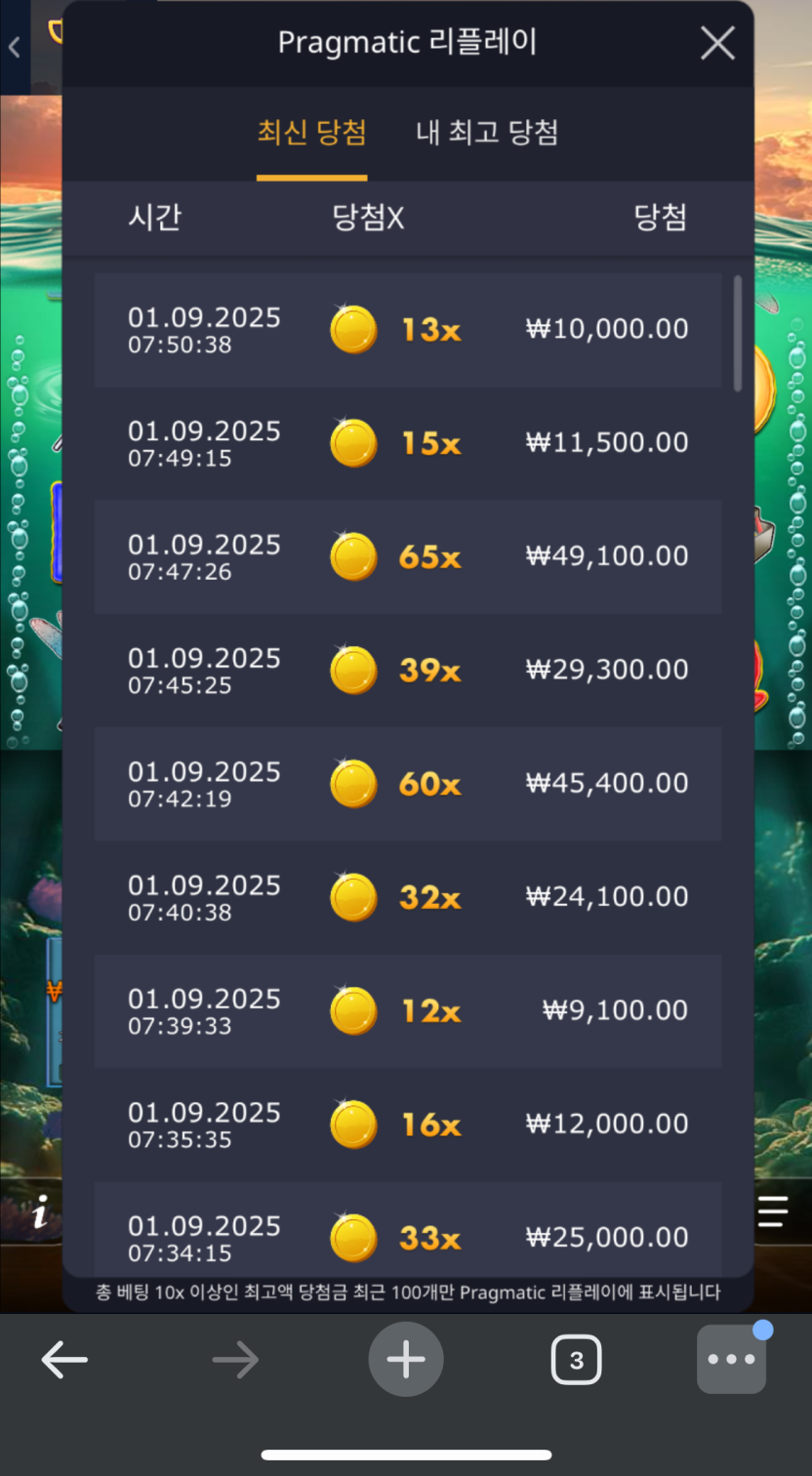Play the 12x replay worth ₩9,100.00
The image size is (812, 1476).
407,1010
